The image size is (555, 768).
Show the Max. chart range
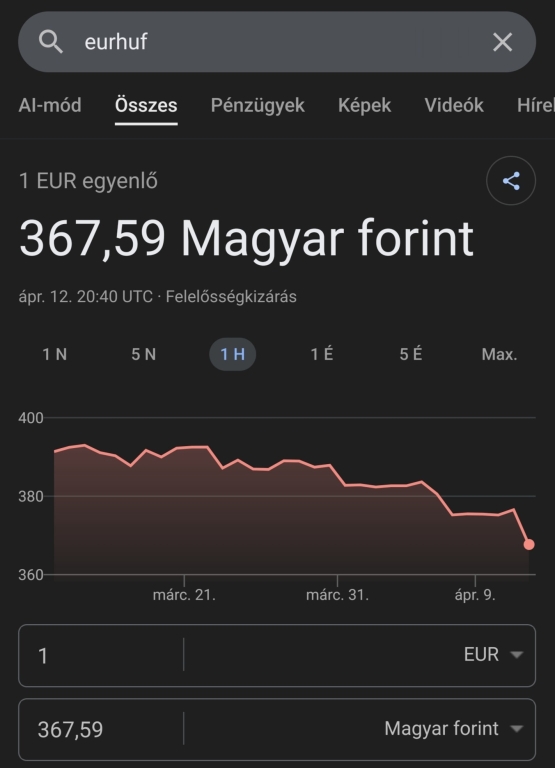coord(499,354)
